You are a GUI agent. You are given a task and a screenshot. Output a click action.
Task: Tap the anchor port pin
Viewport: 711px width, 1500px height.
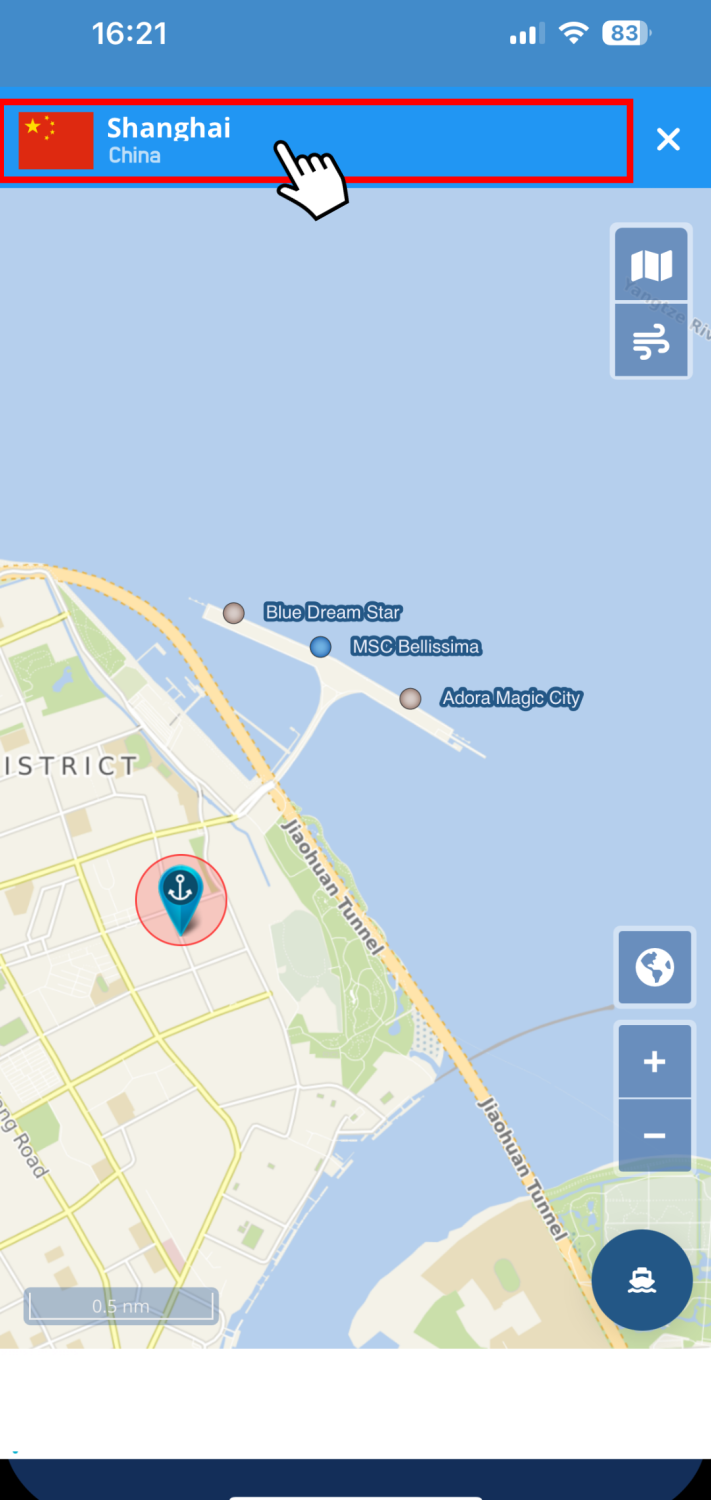pyautogui.click(x=181, y=896)
